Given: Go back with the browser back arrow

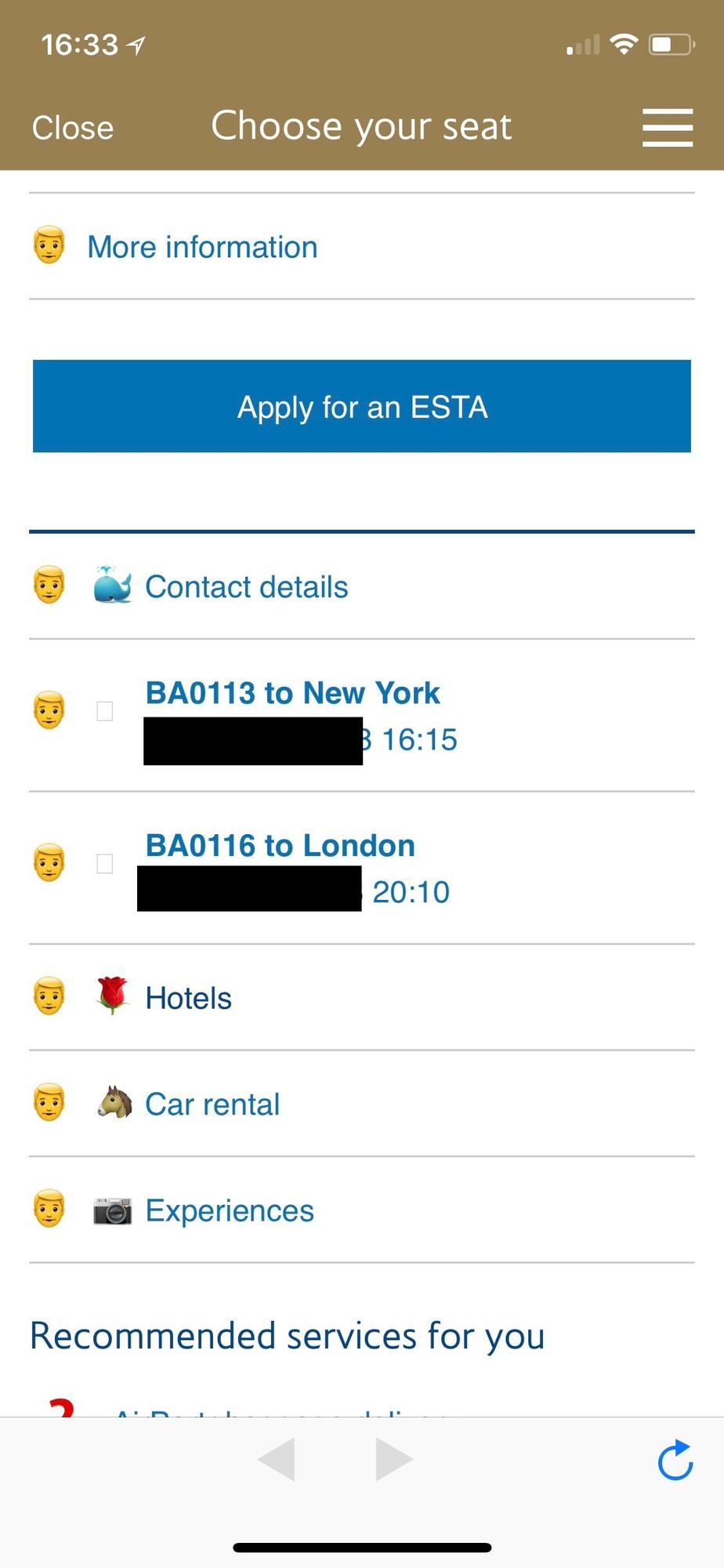Looking at the screenshot, I should 277,1459.
